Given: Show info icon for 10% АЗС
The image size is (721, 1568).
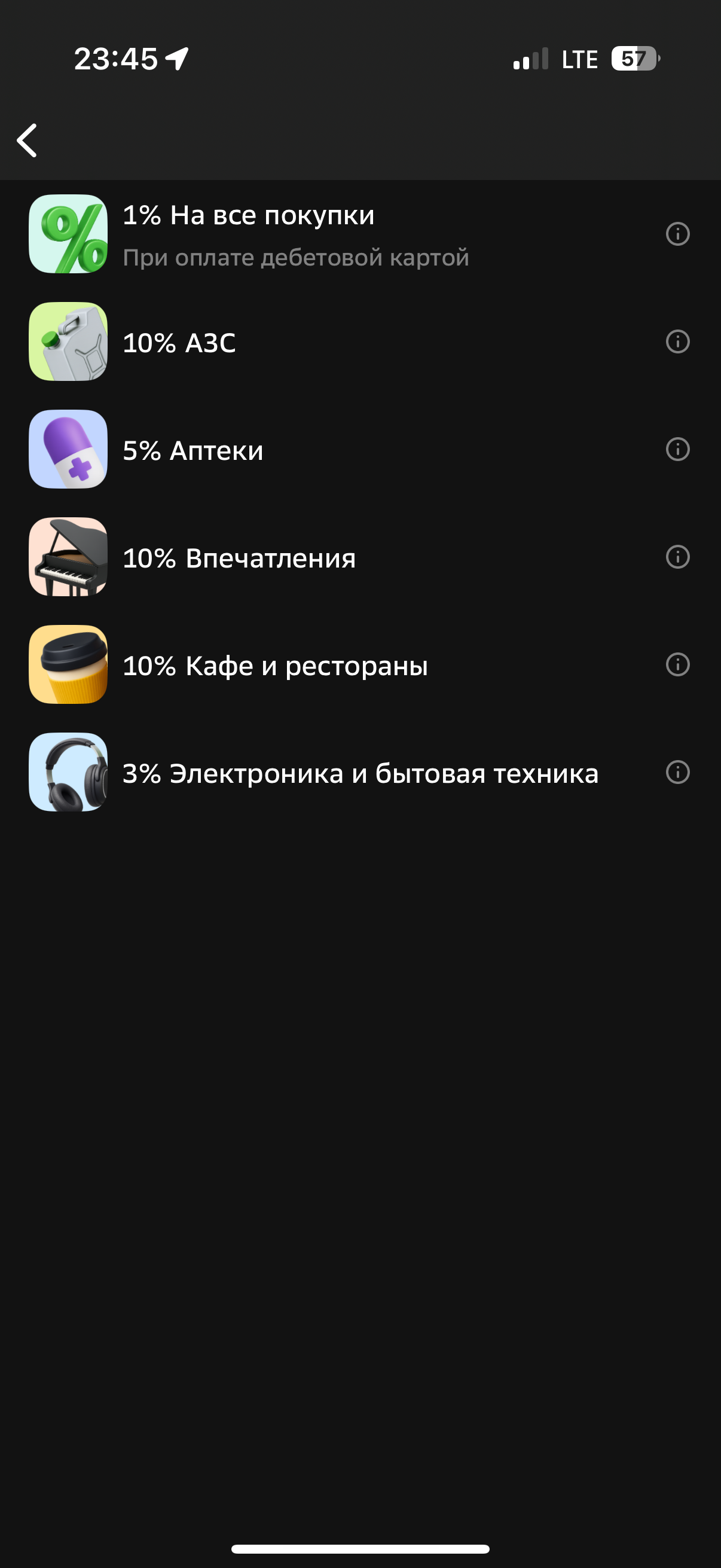Looking at the screenshot, I should coord(677,341).
